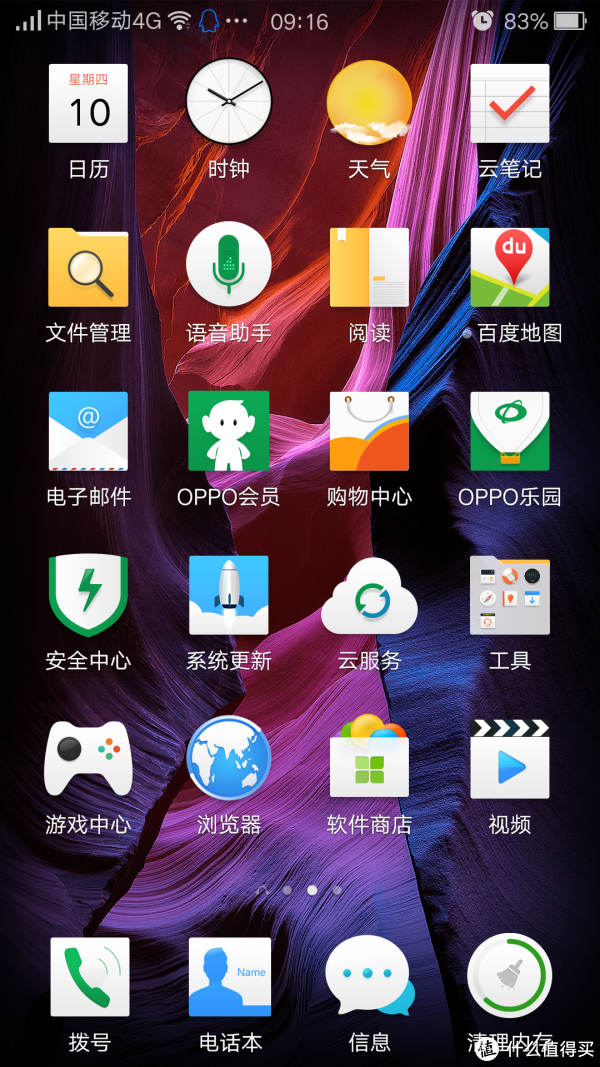Open the 工具 tools folder
Screen dimensions: 600x1067
[510, 595]
